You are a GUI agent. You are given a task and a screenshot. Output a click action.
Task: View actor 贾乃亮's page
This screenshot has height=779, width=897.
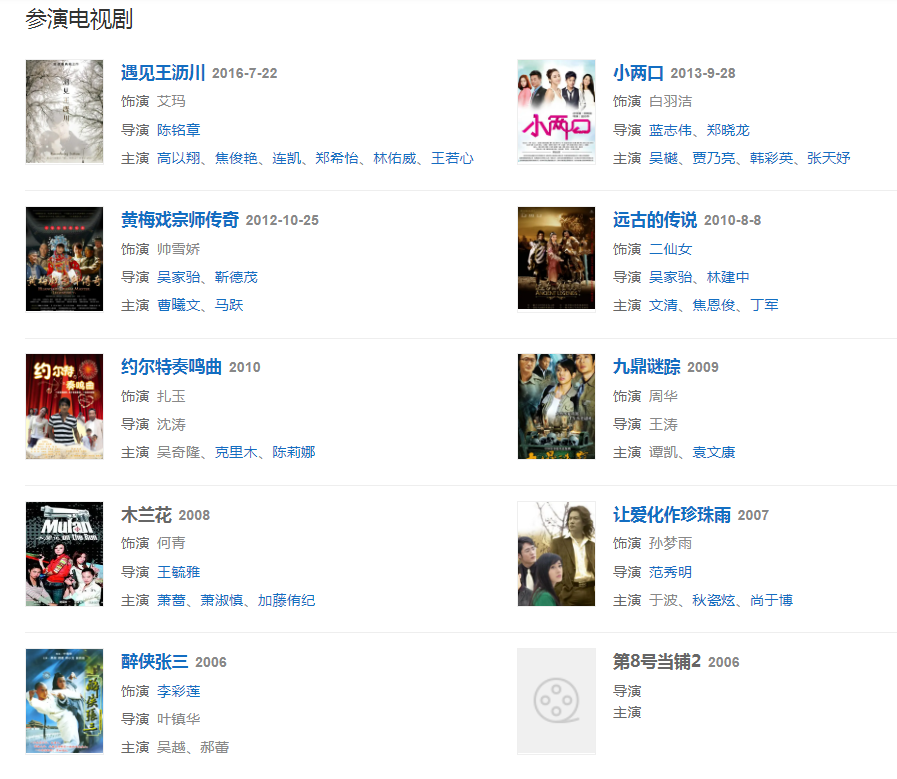pos(715,158)
